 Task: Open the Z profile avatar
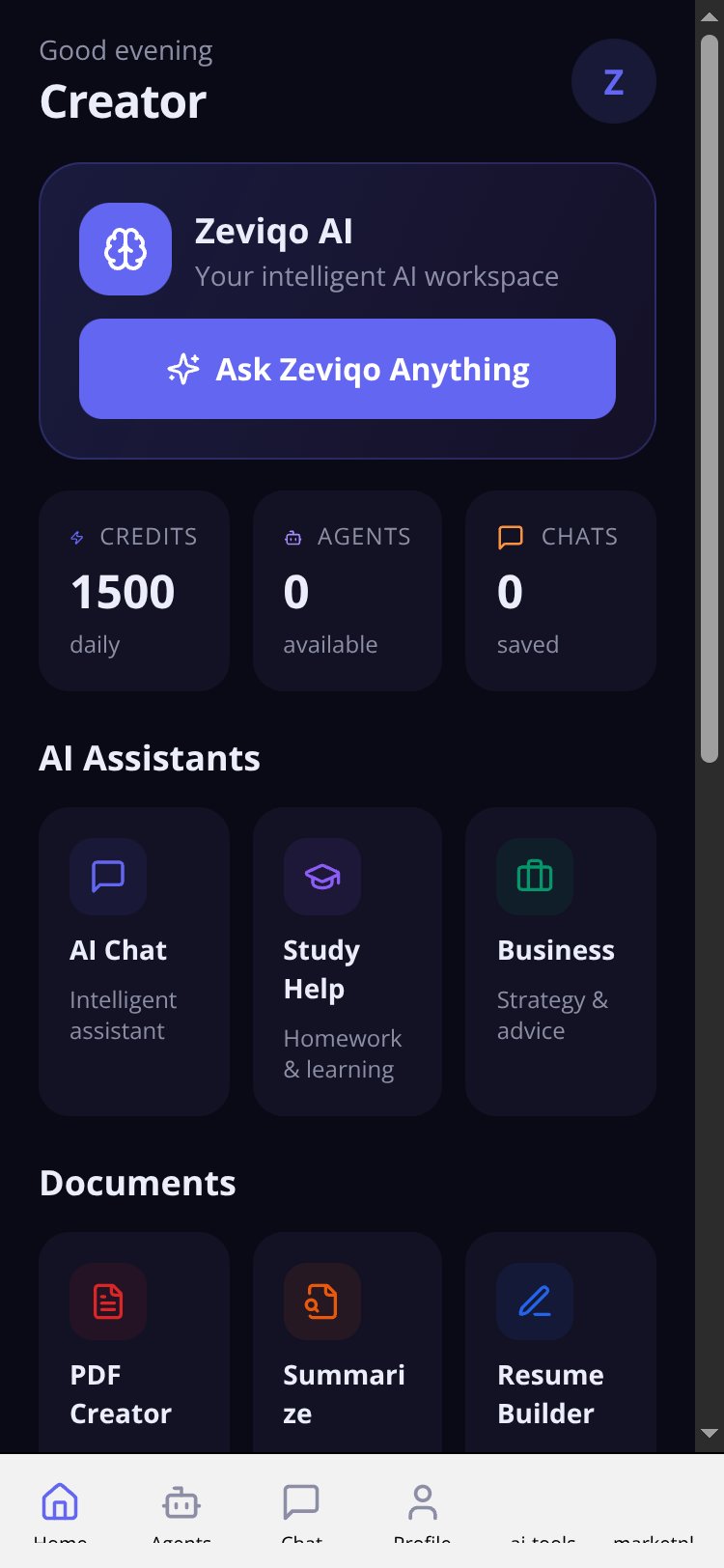pos(614,81)
